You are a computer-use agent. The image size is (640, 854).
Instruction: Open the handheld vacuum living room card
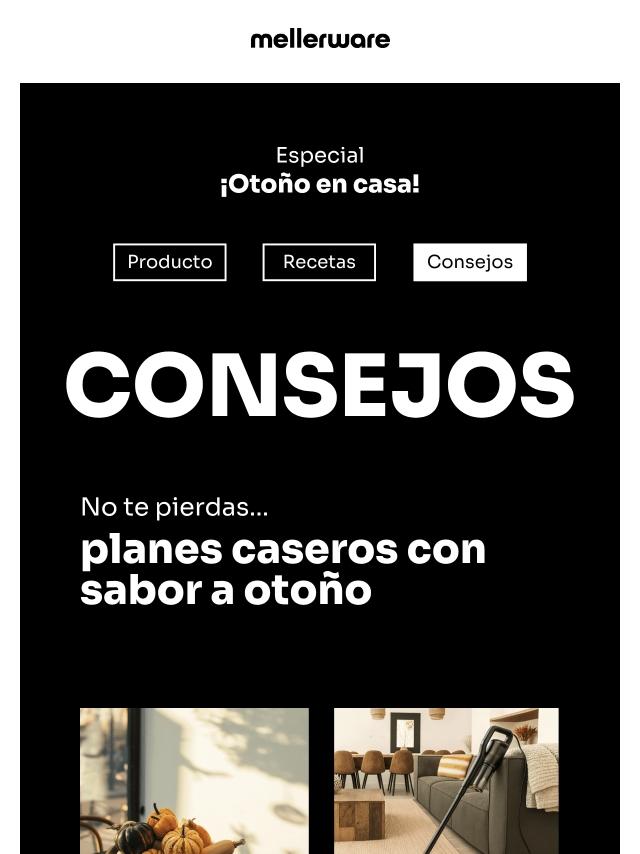446,780
